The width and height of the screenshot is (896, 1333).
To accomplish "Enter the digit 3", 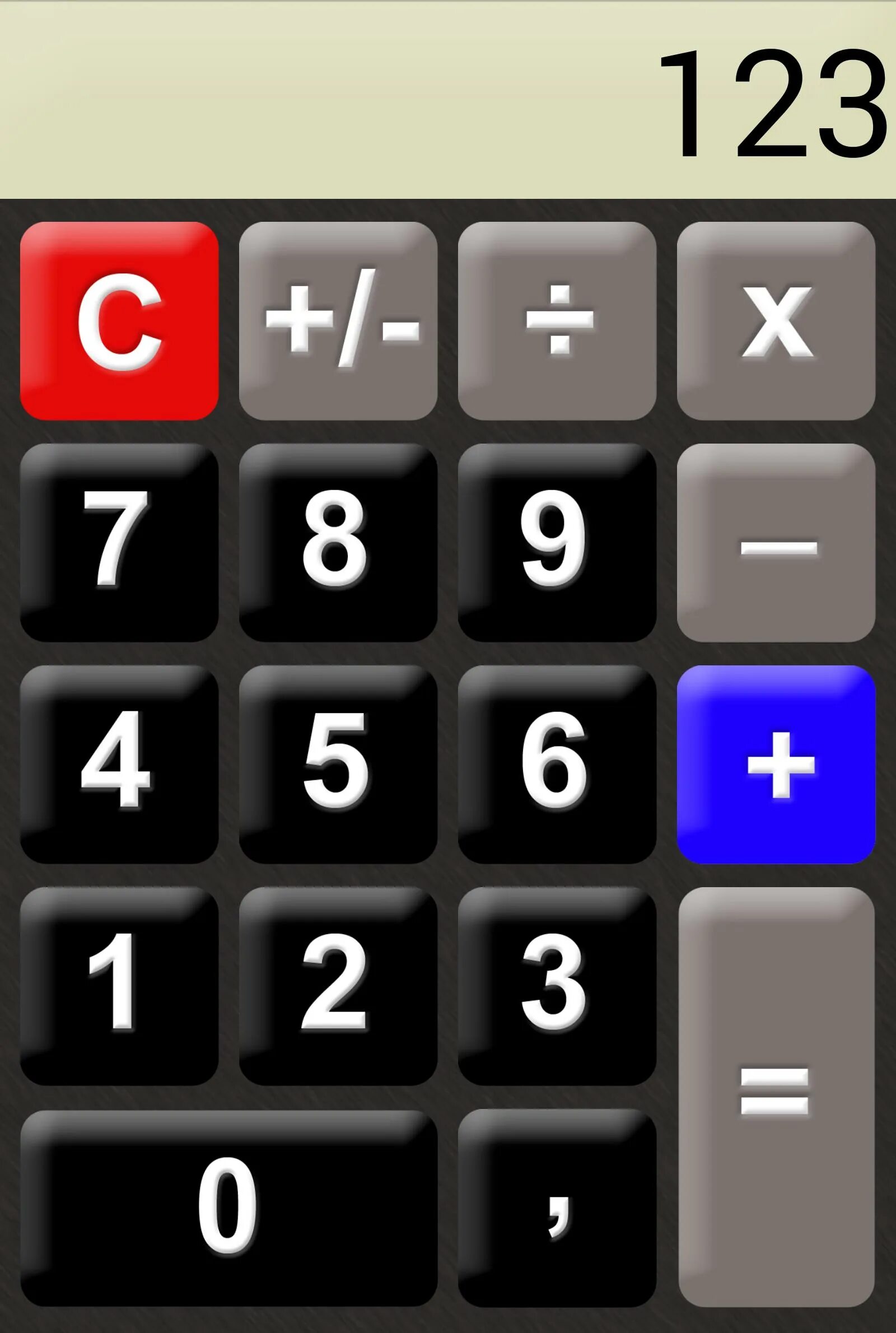I will click(x=557, y=986).
